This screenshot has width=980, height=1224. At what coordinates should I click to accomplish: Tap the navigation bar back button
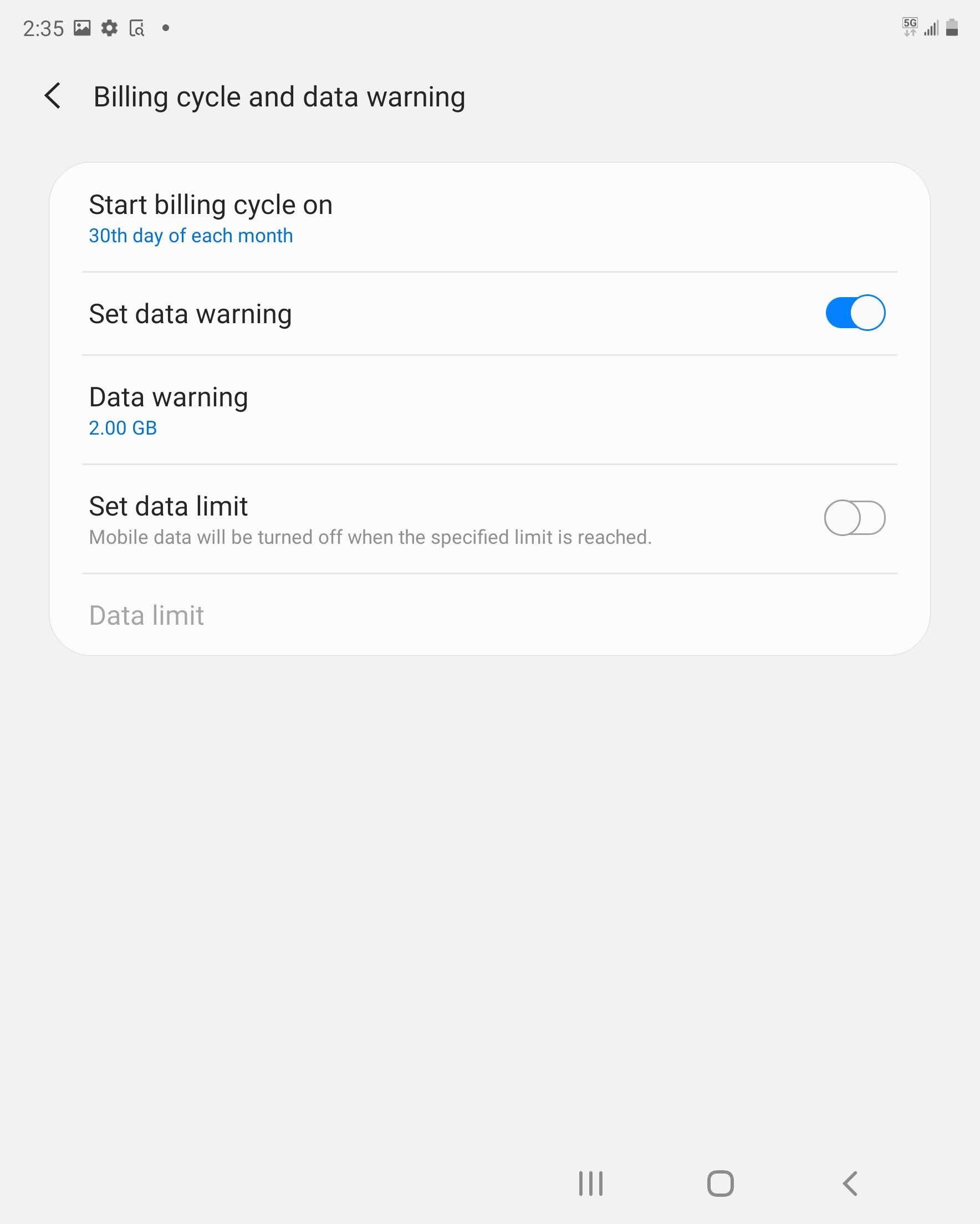pos(850,1184)
